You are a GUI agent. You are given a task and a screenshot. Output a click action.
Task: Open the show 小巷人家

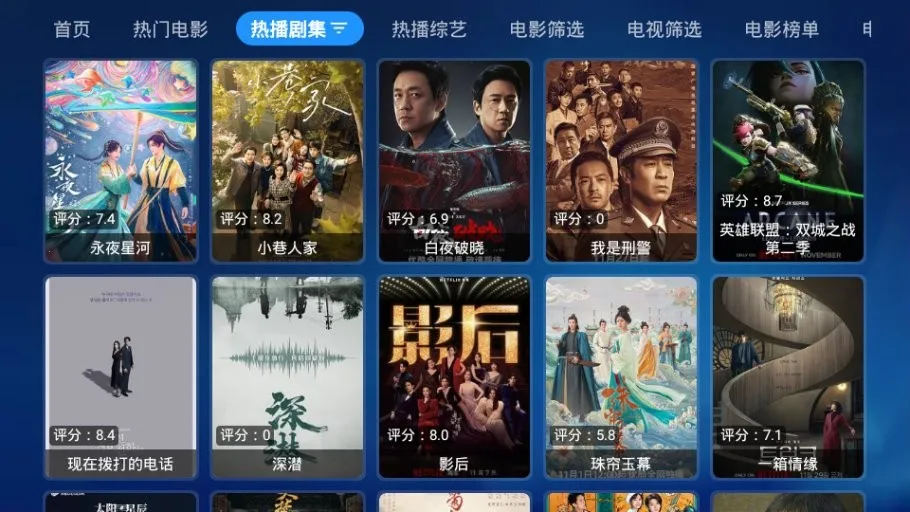click(x=287, y=160)
